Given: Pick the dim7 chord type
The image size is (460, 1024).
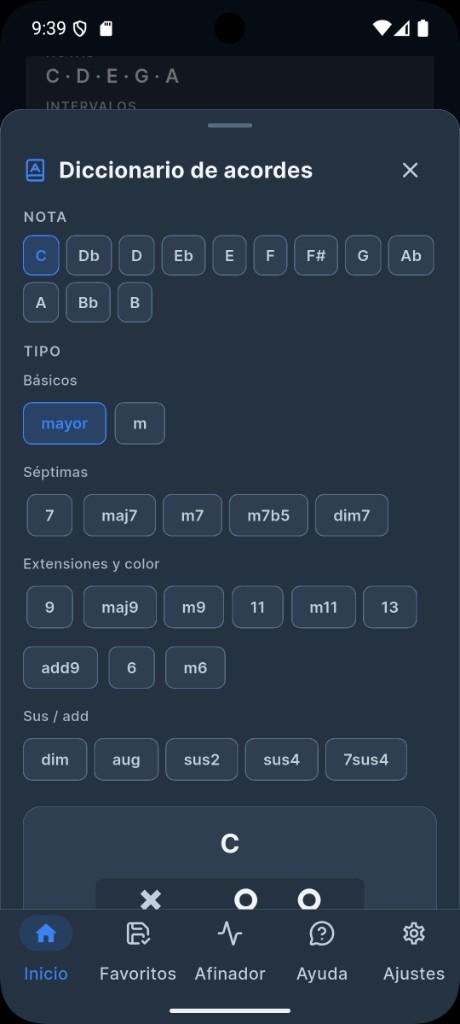Looking at the screenshot, I should (x=352, y=515).
